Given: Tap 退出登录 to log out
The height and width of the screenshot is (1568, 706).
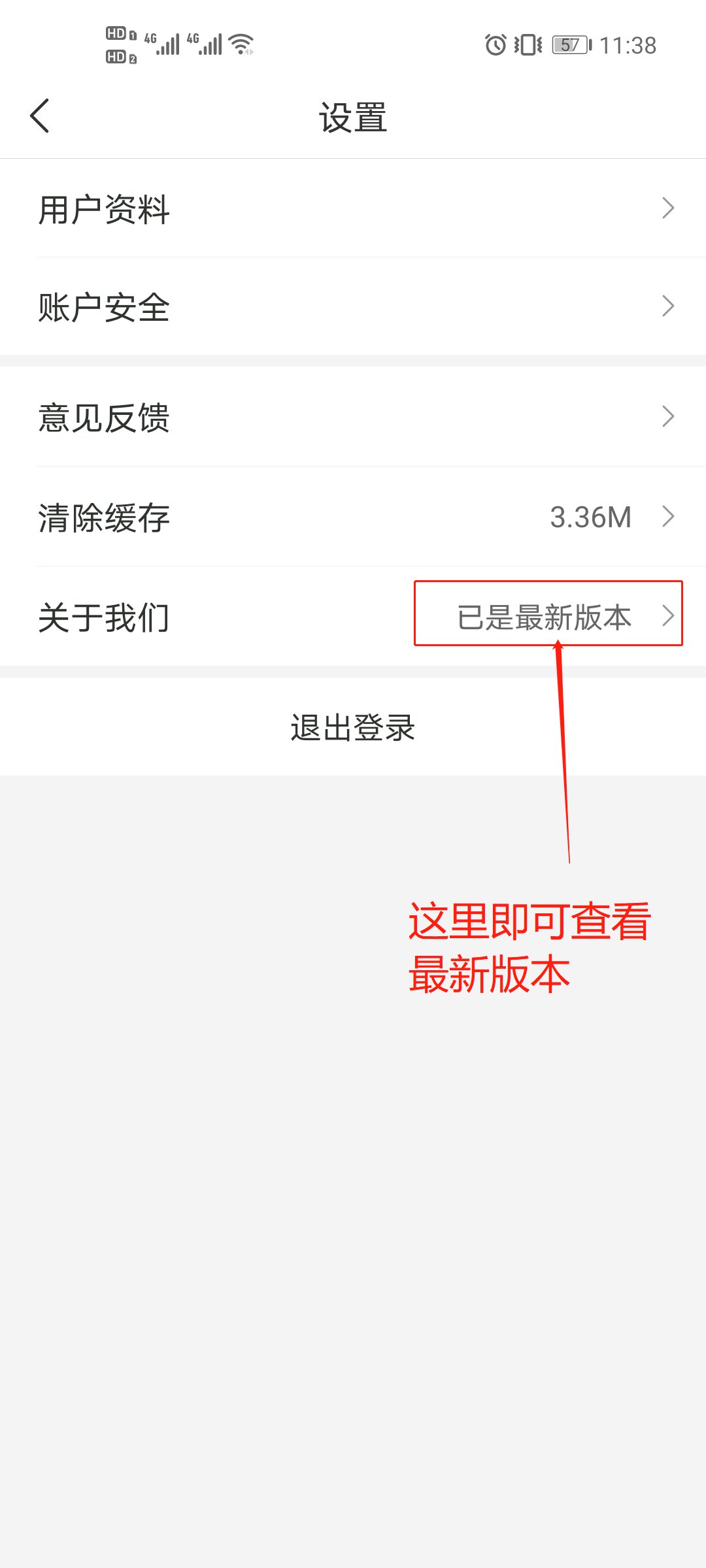Looking at the screenshot, I should coord(353,727).
